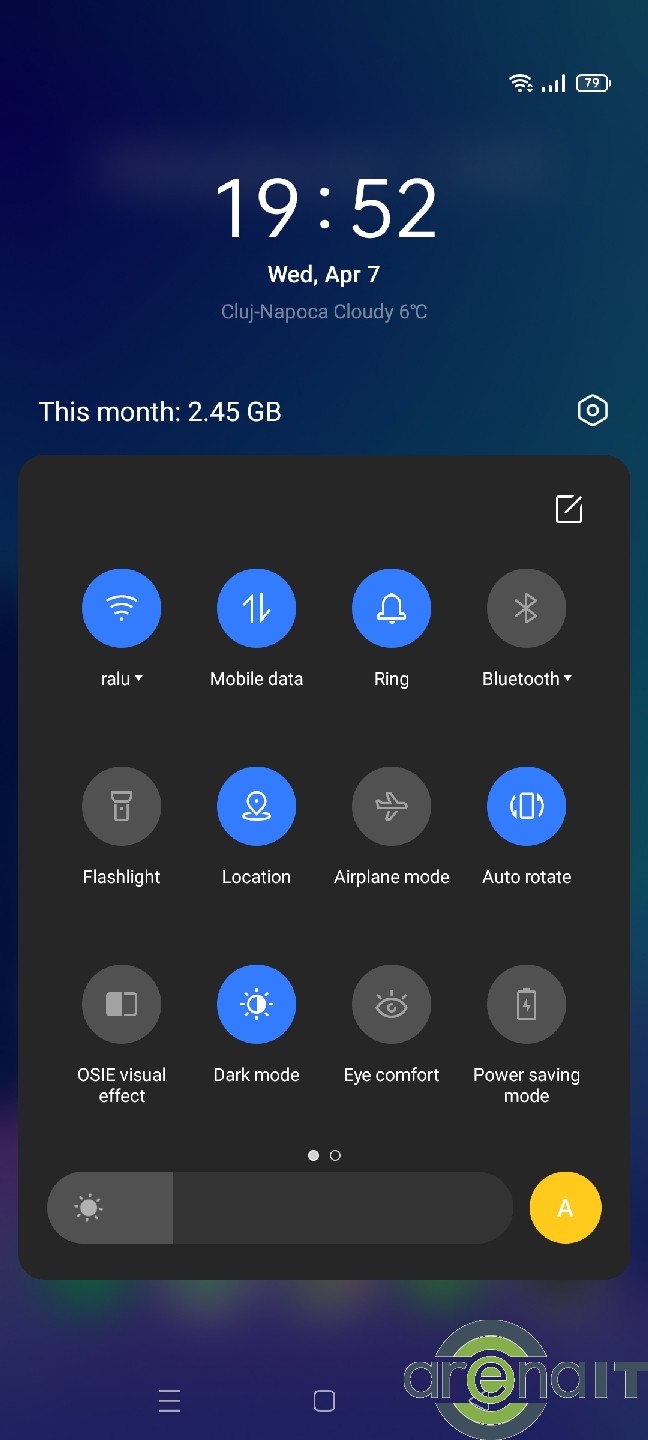Go to the home screen
This screenshot has height=1440, width=648.
(x=324, y=1401)
